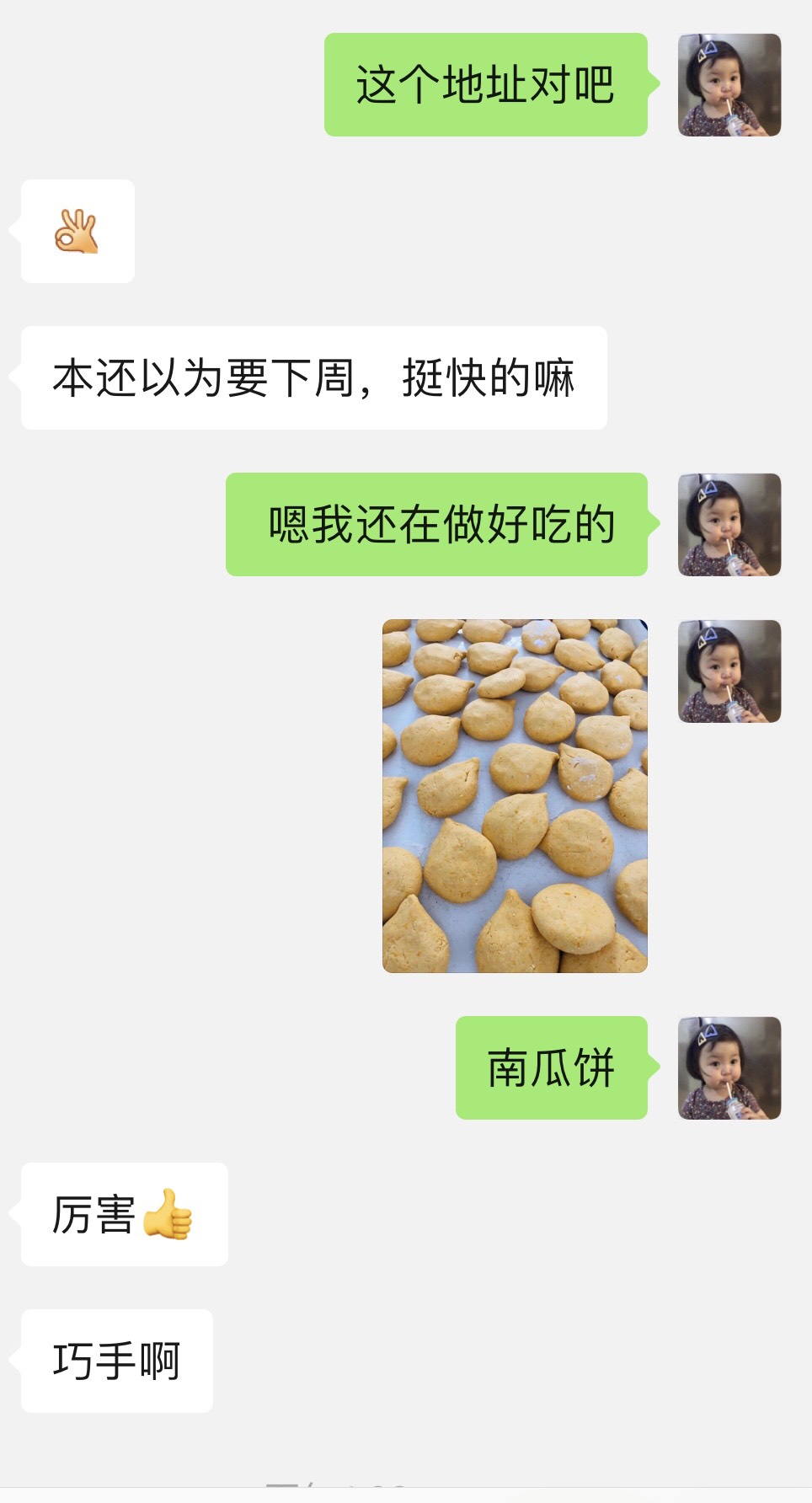Screen dimensions: 812x1503
Task: Open sender's profile next to 这个地址对吧
Action: pos(729,85)
